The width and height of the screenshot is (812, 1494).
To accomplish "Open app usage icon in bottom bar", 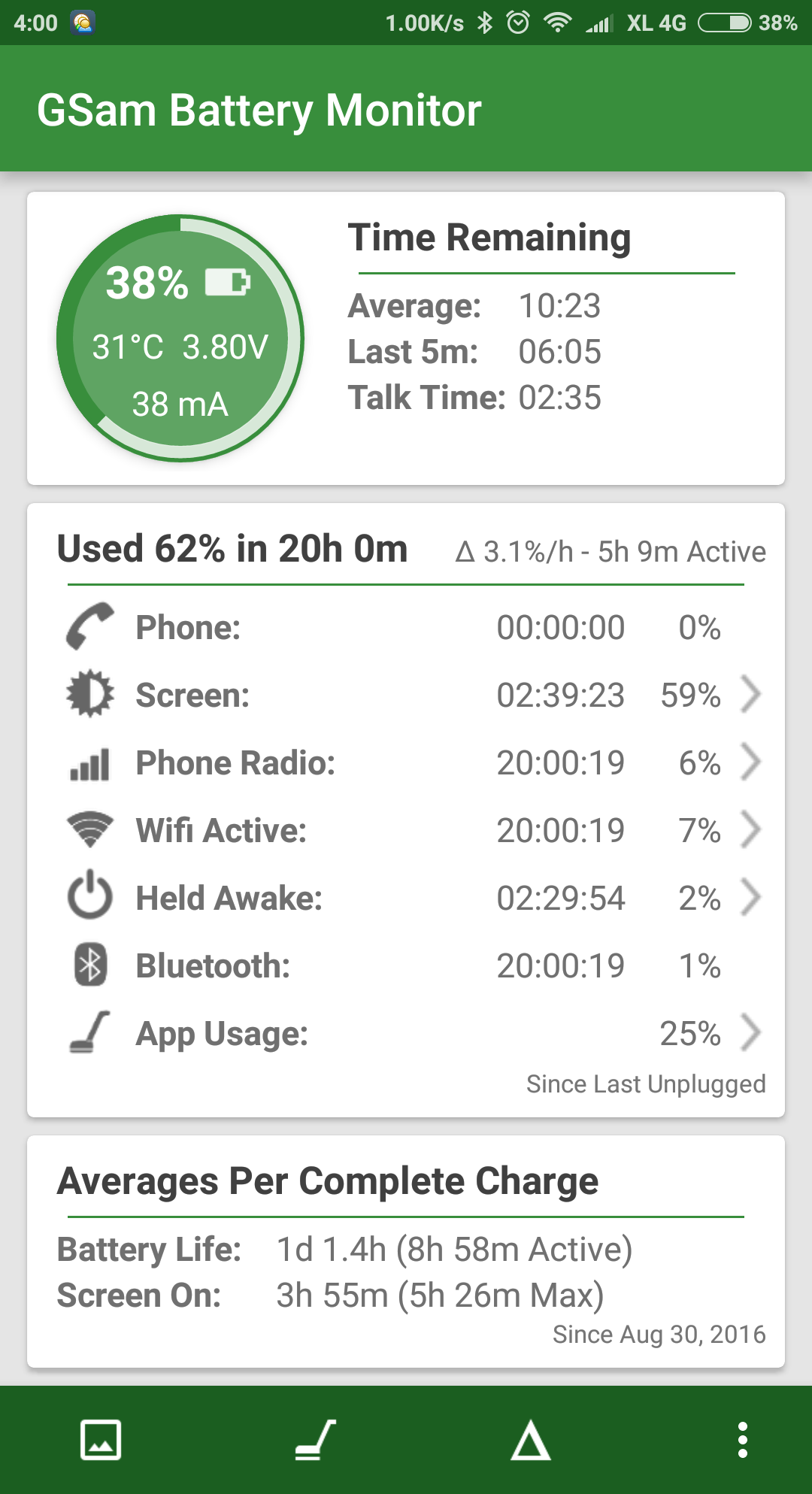I will pos(316,1440).
